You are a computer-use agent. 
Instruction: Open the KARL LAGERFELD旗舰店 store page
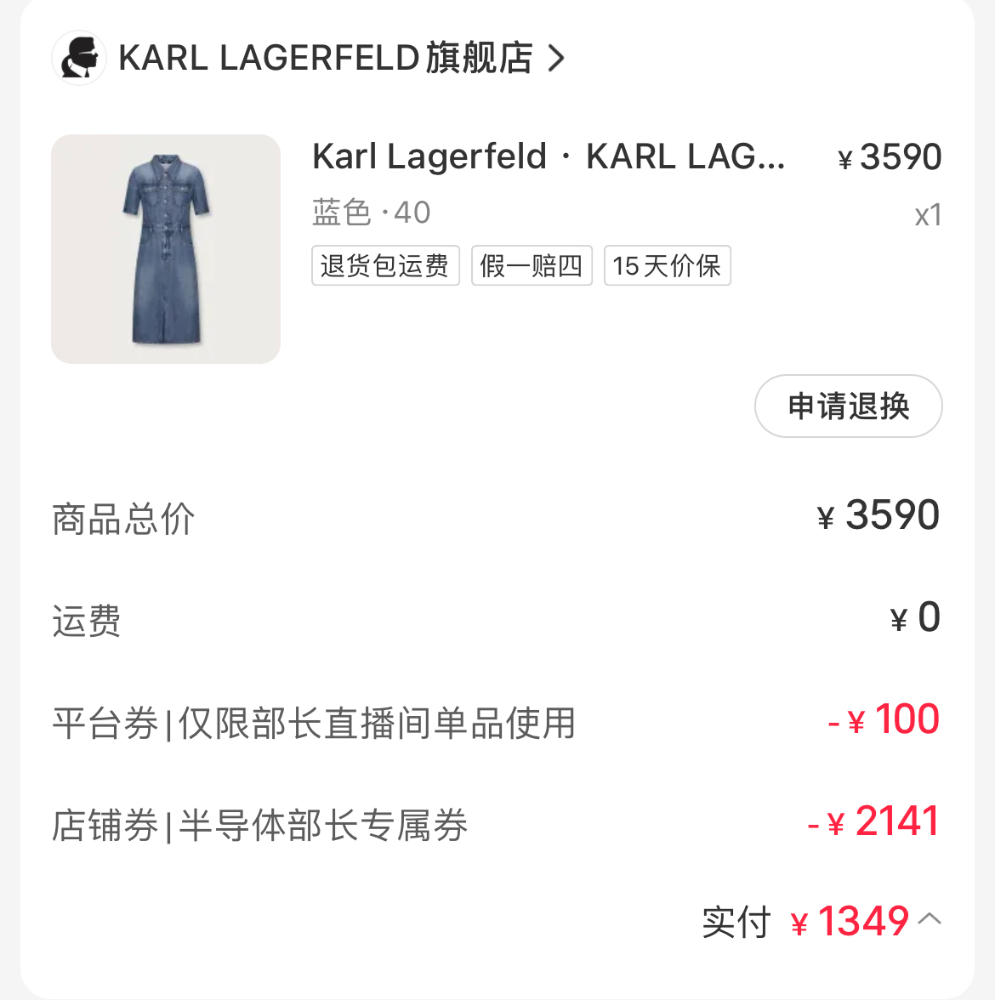click(x=325, y=58)
